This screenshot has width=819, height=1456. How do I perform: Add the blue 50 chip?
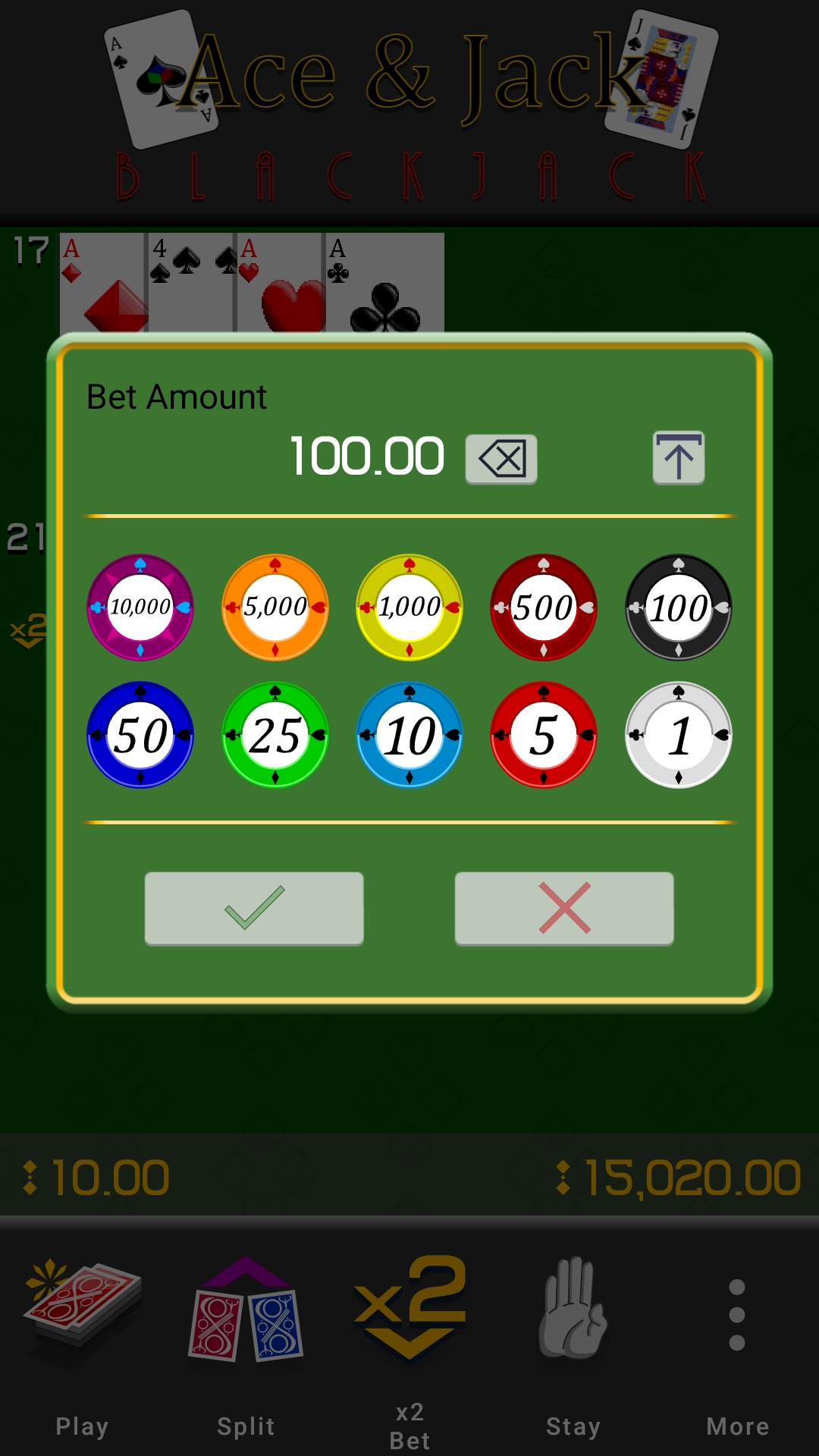140,735
